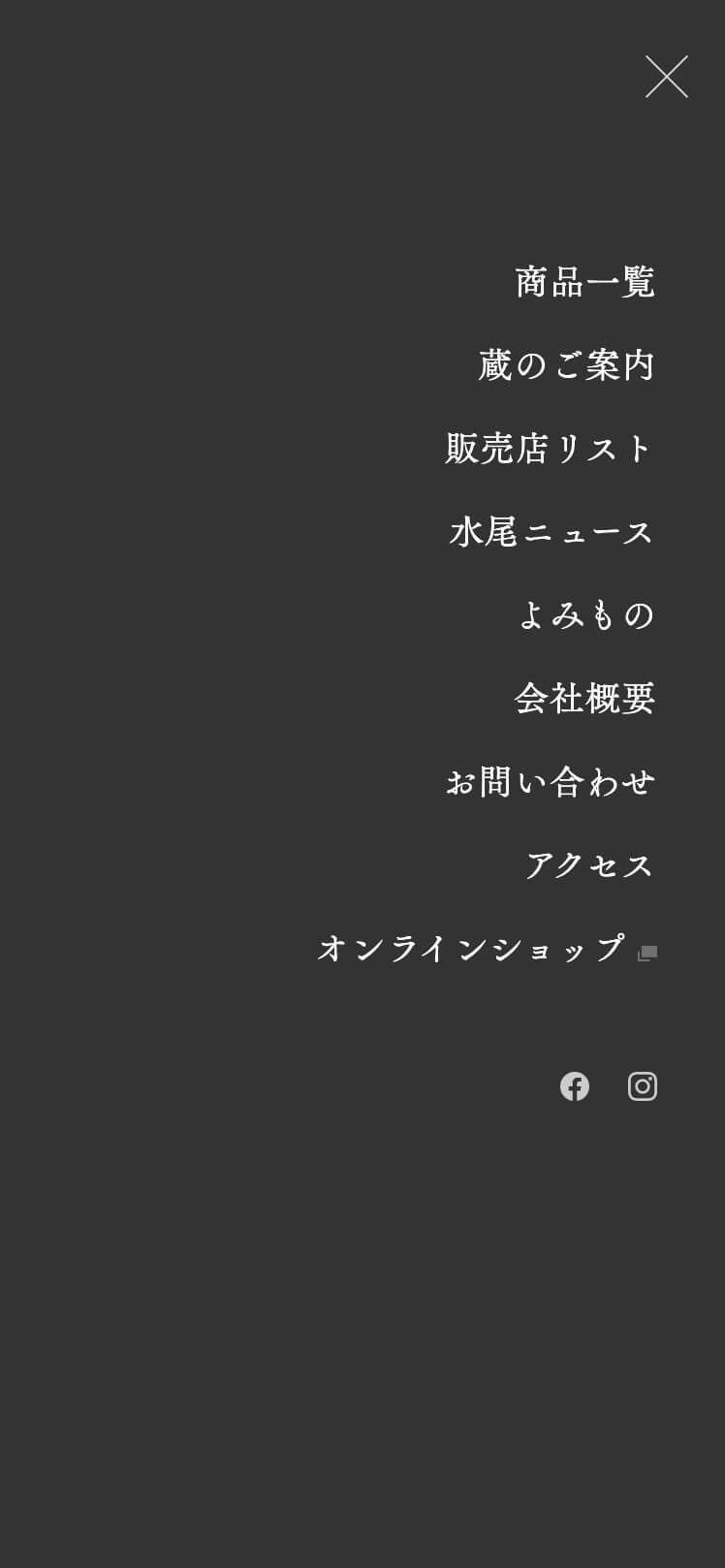The width and height of the screenshot is (725, 1568).
Task: Open 会社概要 company overview
Action: click(585, 699)
